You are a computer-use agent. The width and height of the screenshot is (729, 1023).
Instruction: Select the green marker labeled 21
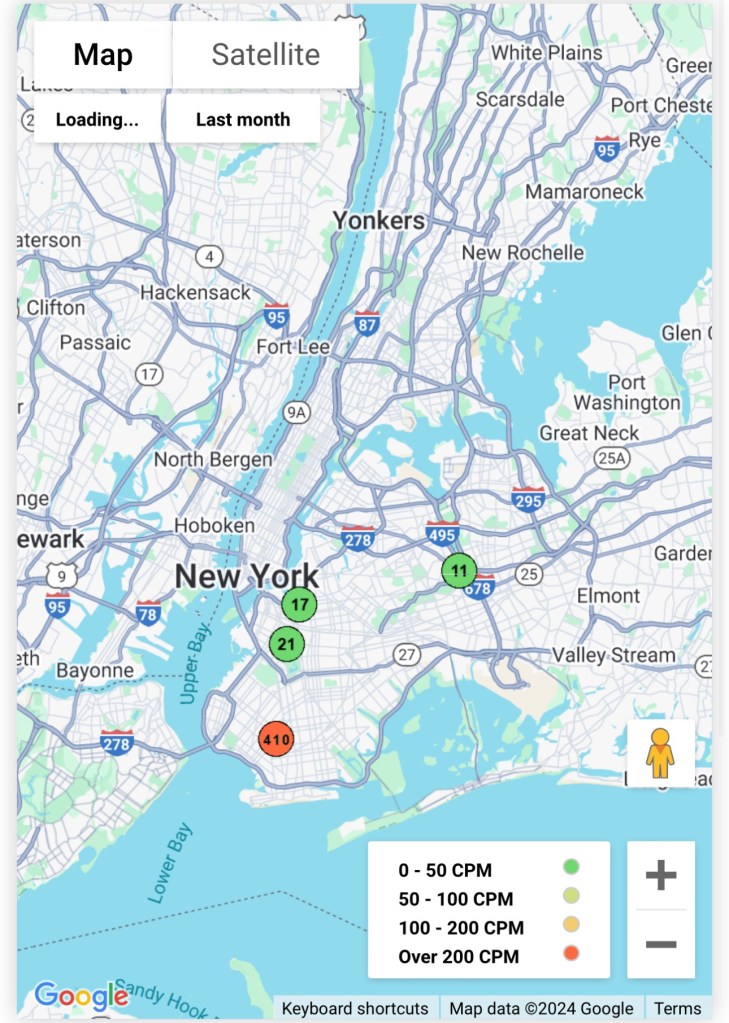click(287, 644)
